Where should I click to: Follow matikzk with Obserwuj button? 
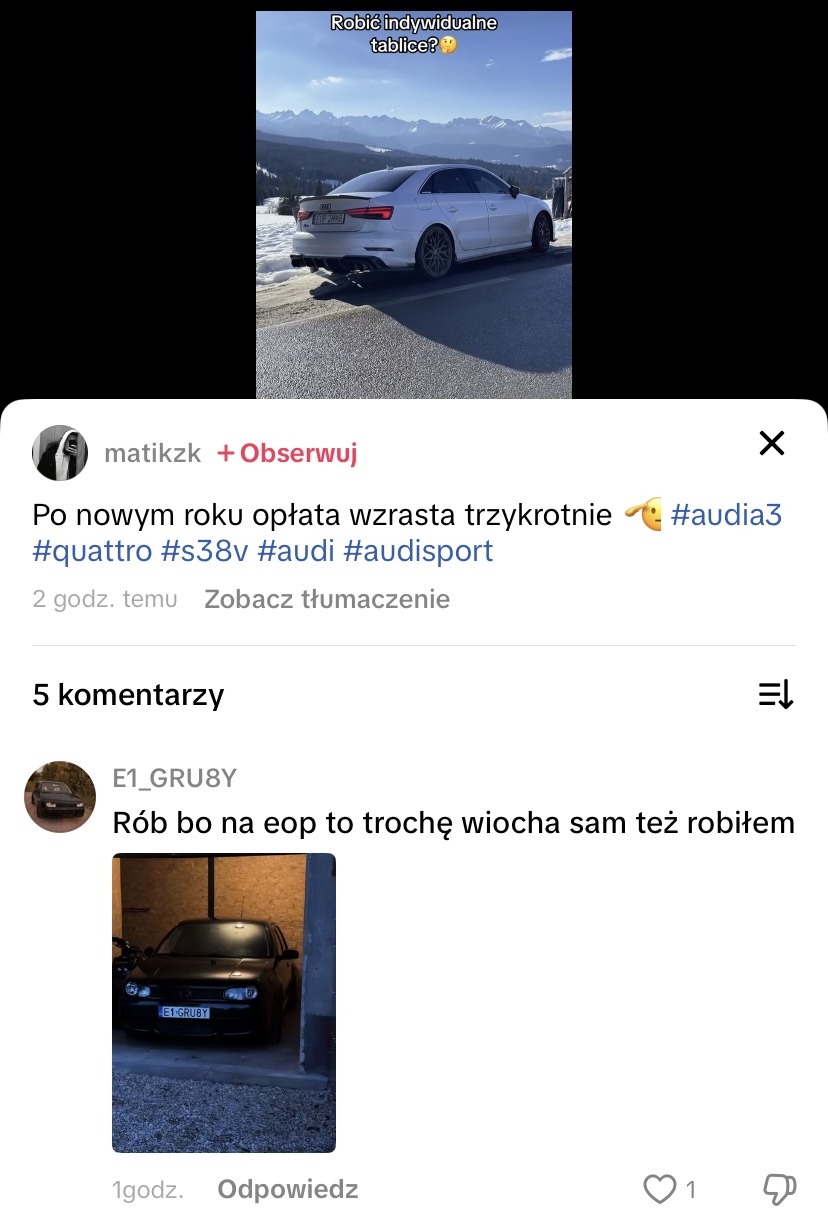tap(287, 453)
